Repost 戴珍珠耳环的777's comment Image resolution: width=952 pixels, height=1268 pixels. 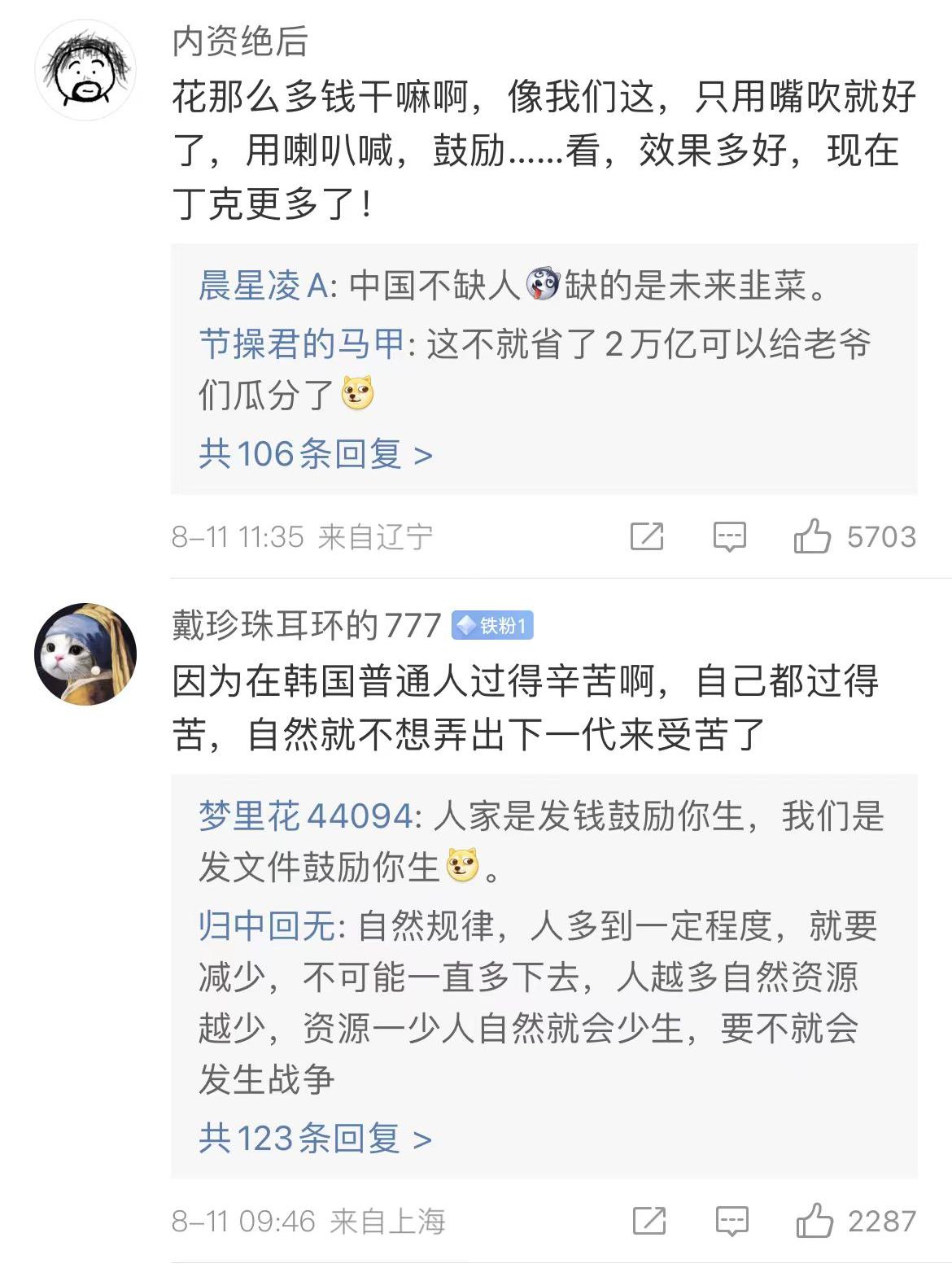click(x=648, y=1221)
